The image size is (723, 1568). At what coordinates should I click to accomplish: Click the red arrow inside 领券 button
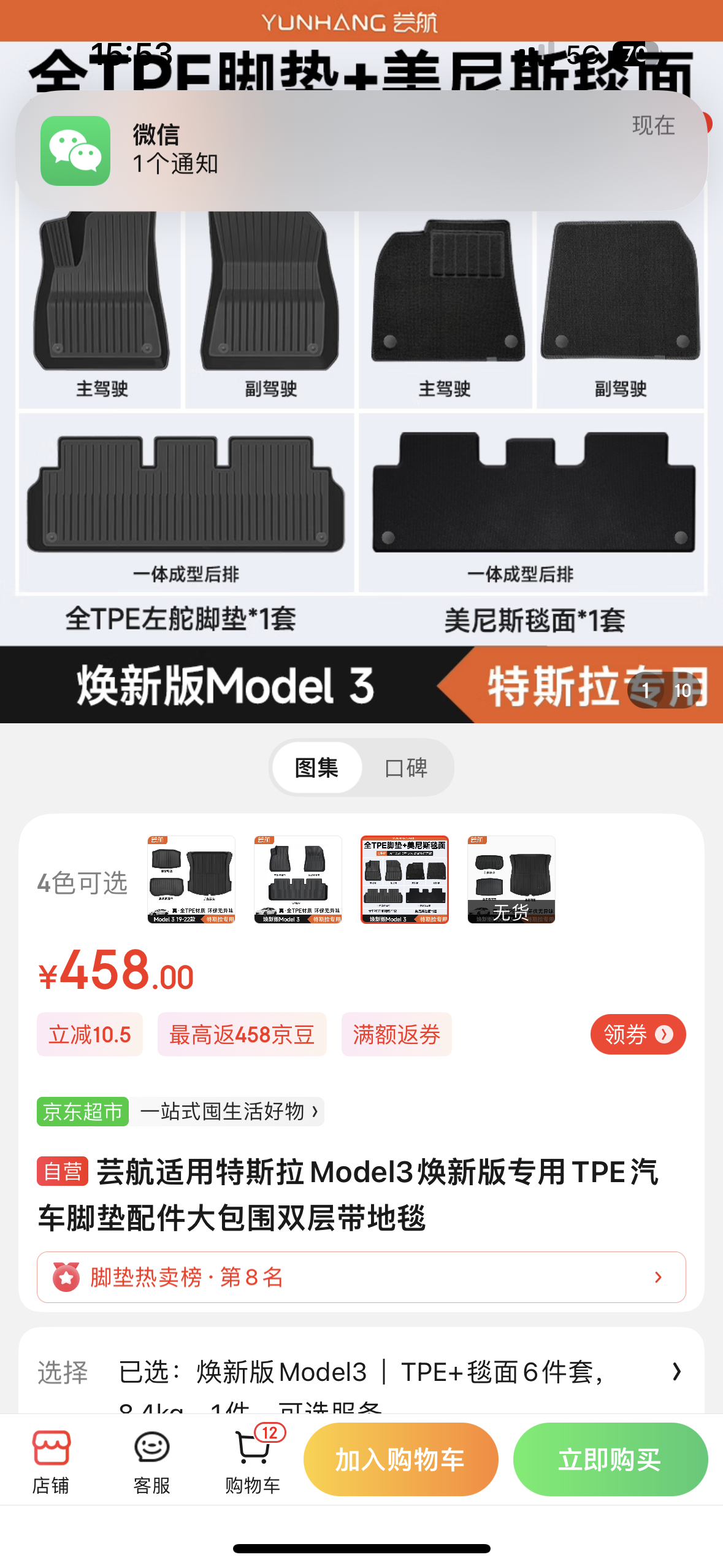pyautogui.click(x=664, y=1034)
